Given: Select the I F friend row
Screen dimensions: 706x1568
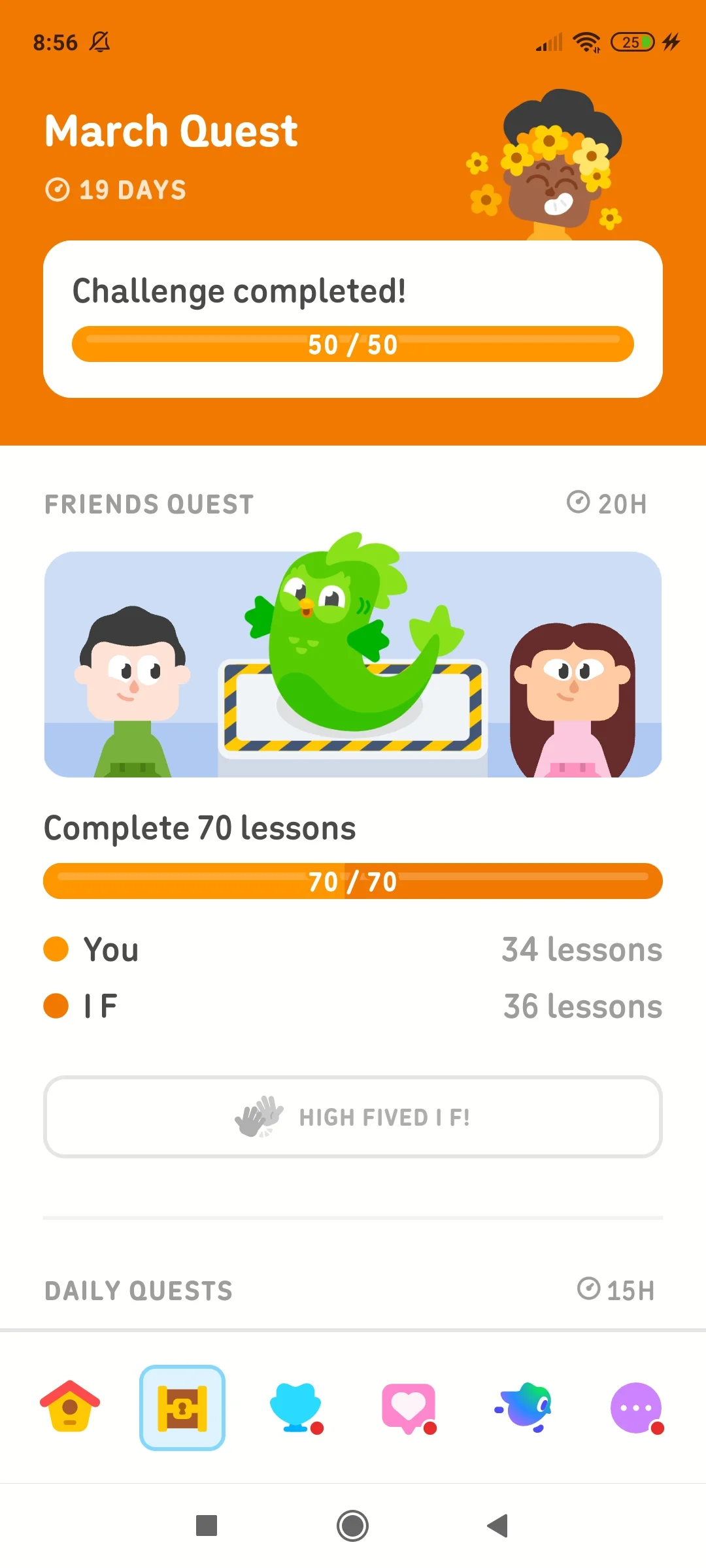Looking at the screenshot, I should [353, 1006].
